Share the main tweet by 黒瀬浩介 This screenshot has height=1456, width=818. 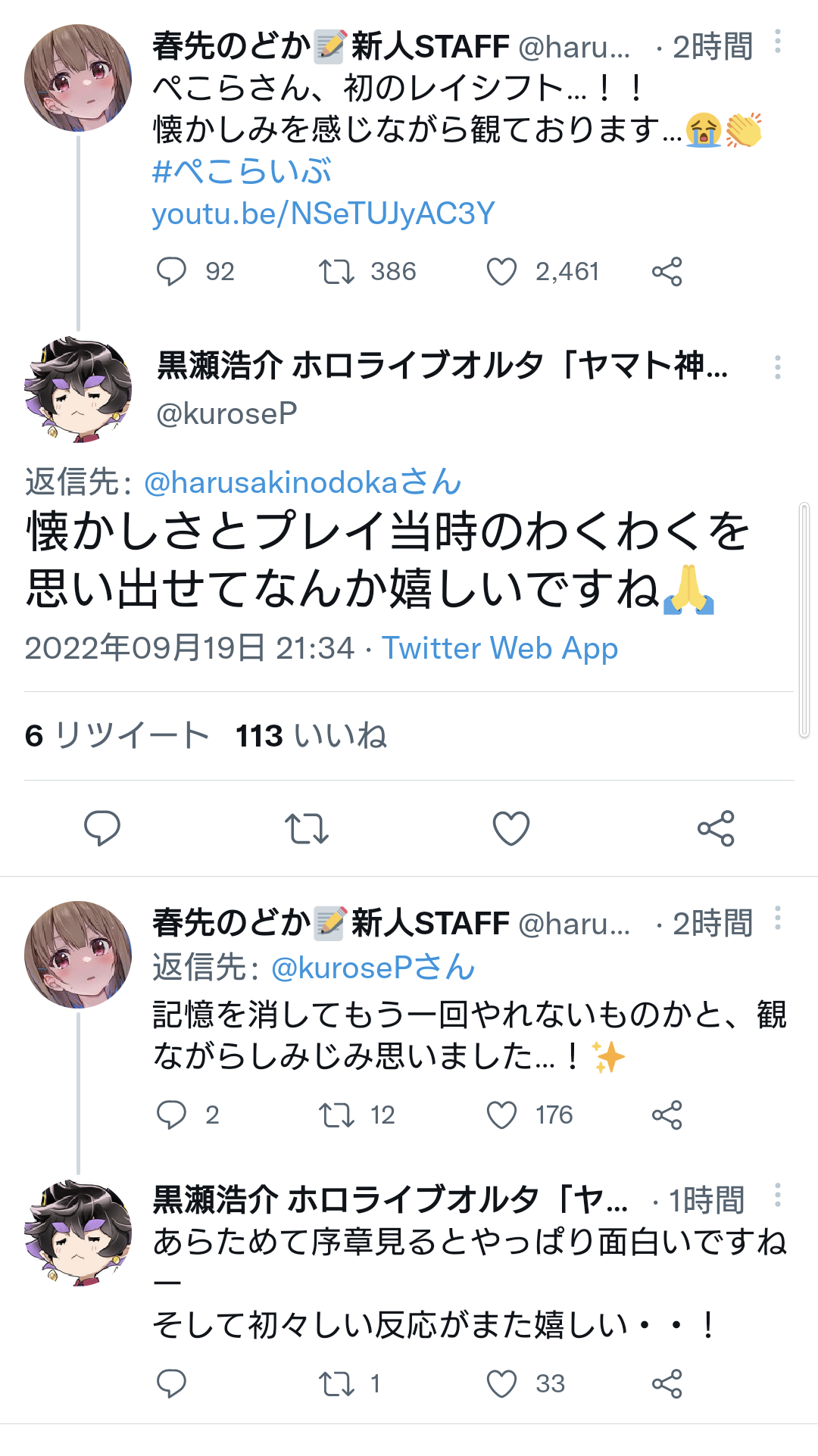pyautogui.click(x=716, y=828)
